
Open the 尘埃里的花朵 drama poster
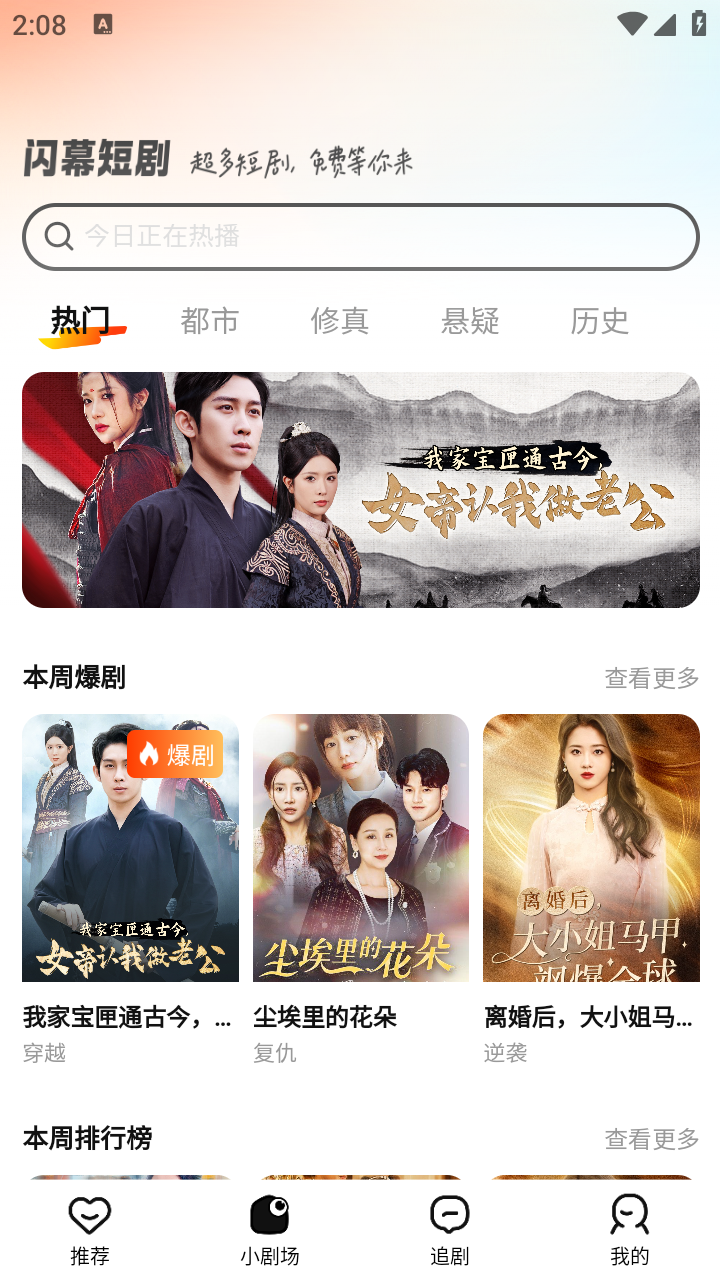(360, 848)
